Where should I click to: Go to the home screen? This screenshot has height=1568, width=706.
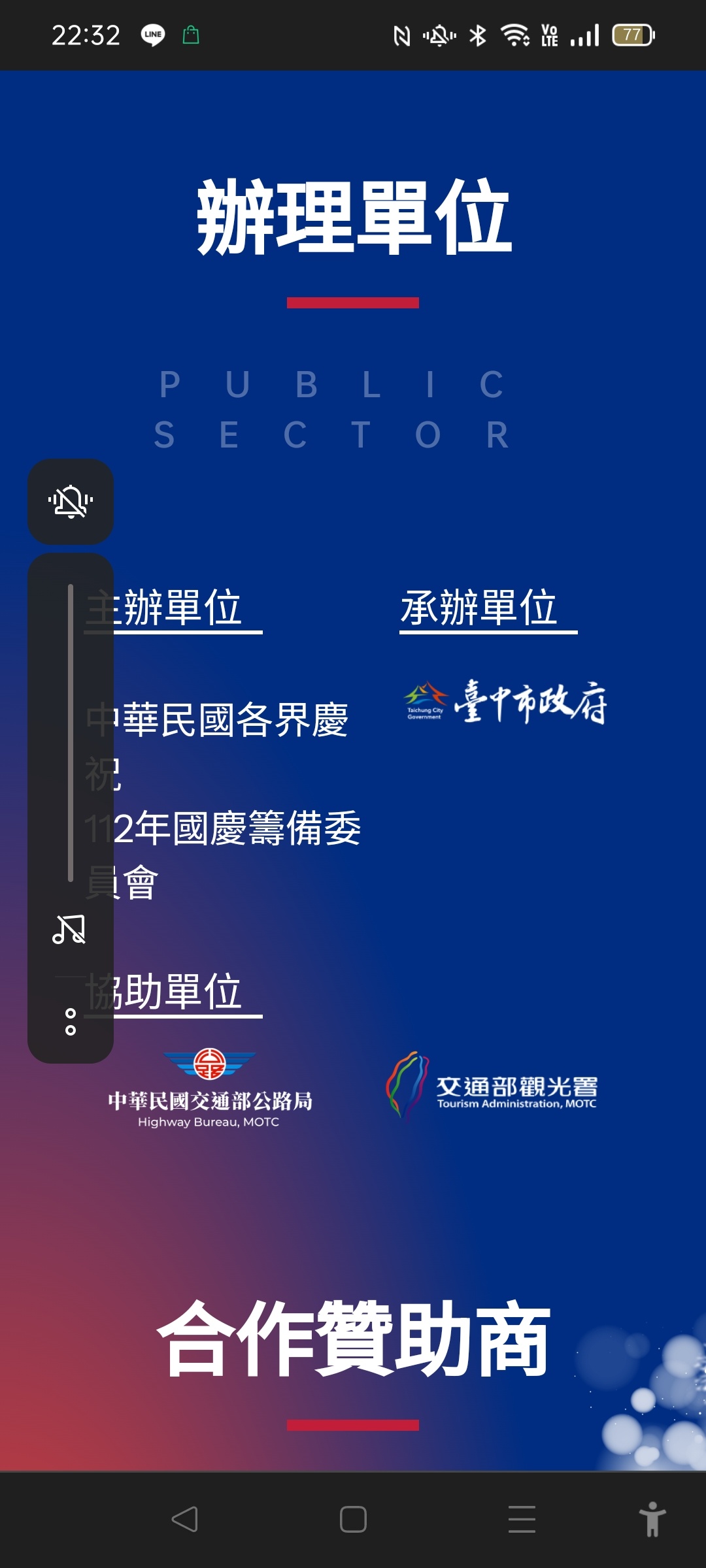coord(353,1519)
